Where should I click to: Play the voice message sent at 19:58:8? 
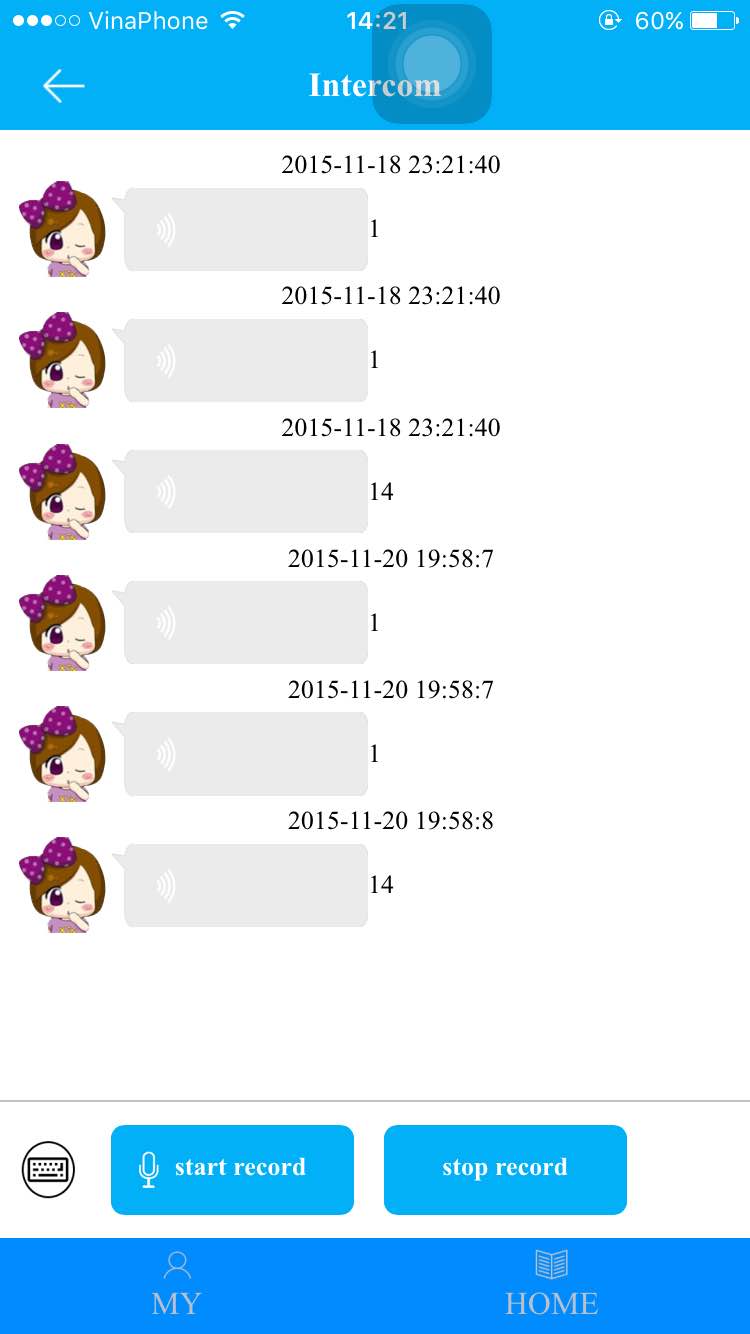[245, 885]
